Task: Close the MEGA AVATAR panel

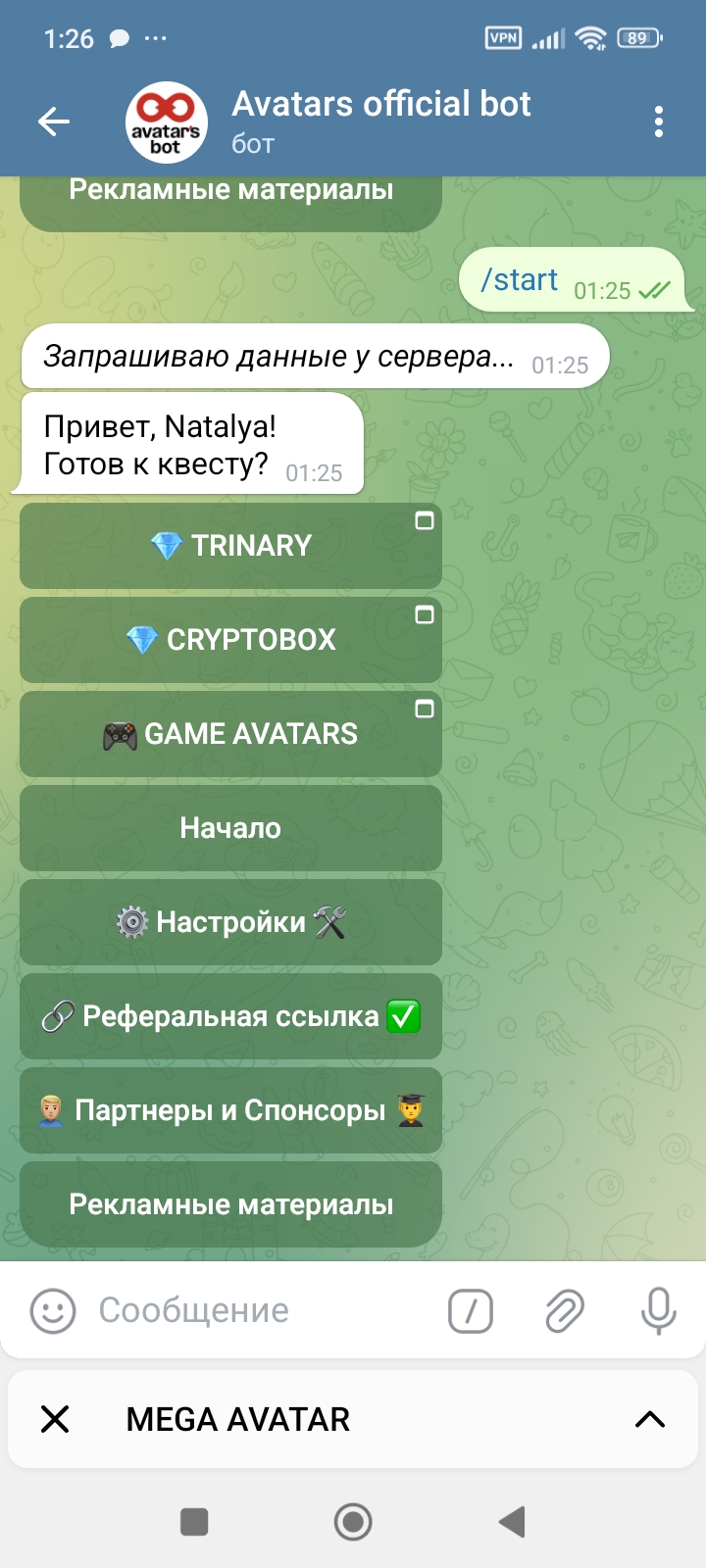Action: click(x=56, y=1419)
